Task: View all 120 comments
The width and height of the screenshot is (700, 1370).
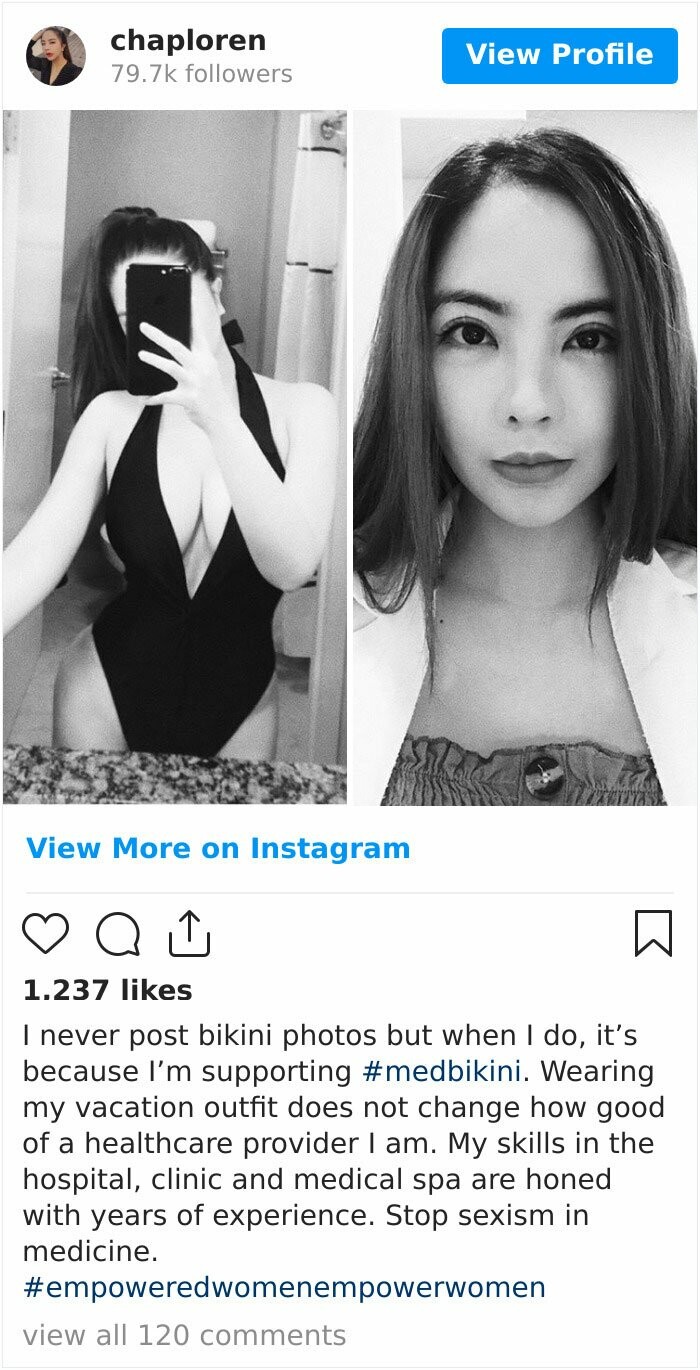Action: tap(184, 1336)
